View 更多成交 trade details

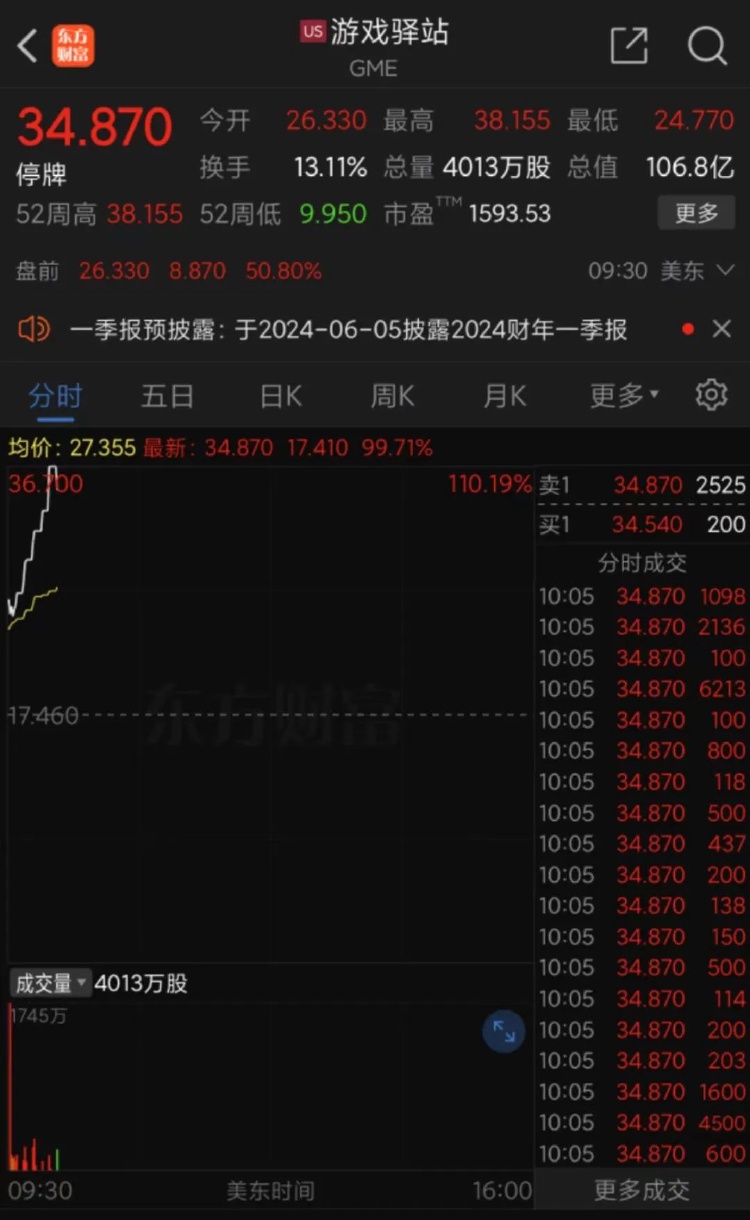(642, 1190)
